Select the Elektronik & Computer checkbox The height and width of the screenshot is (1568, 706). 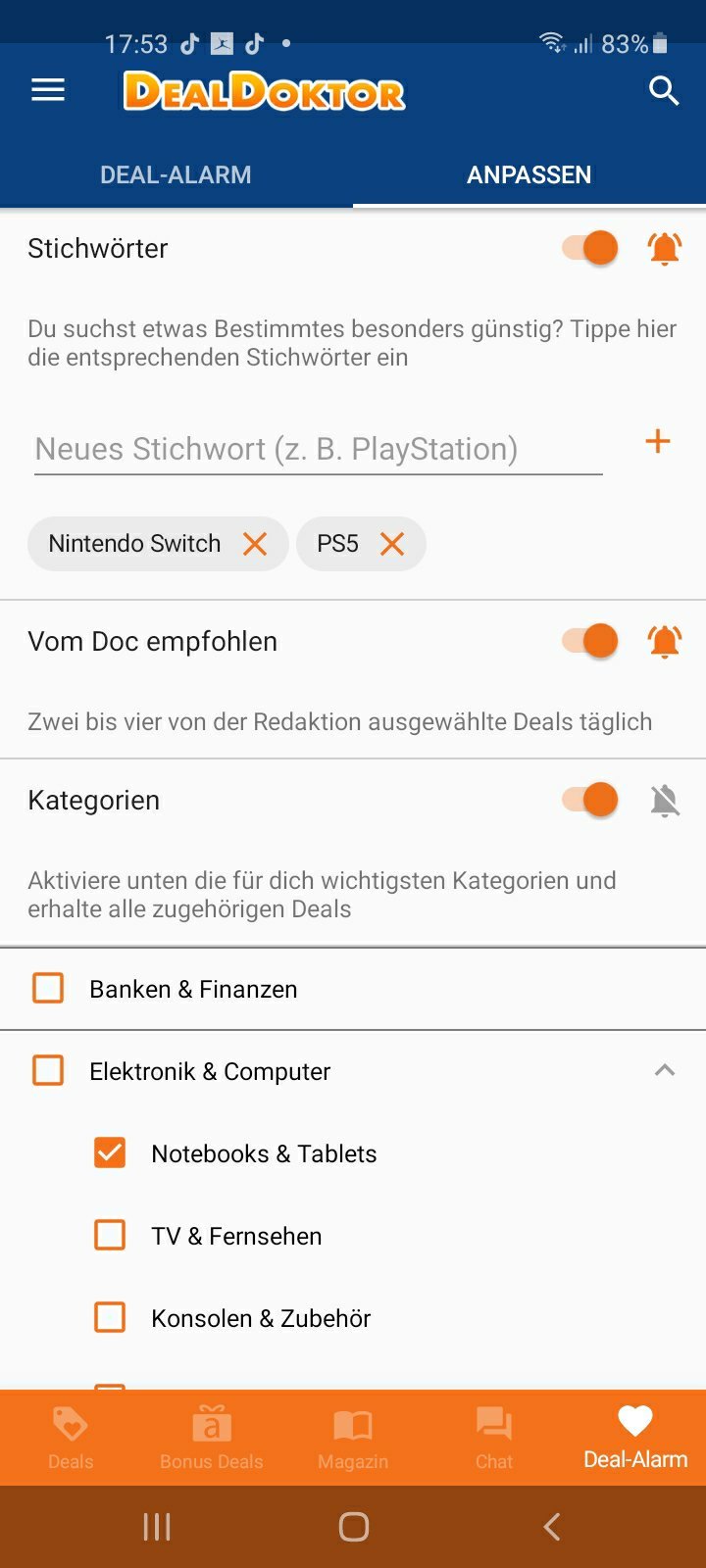48,1070
